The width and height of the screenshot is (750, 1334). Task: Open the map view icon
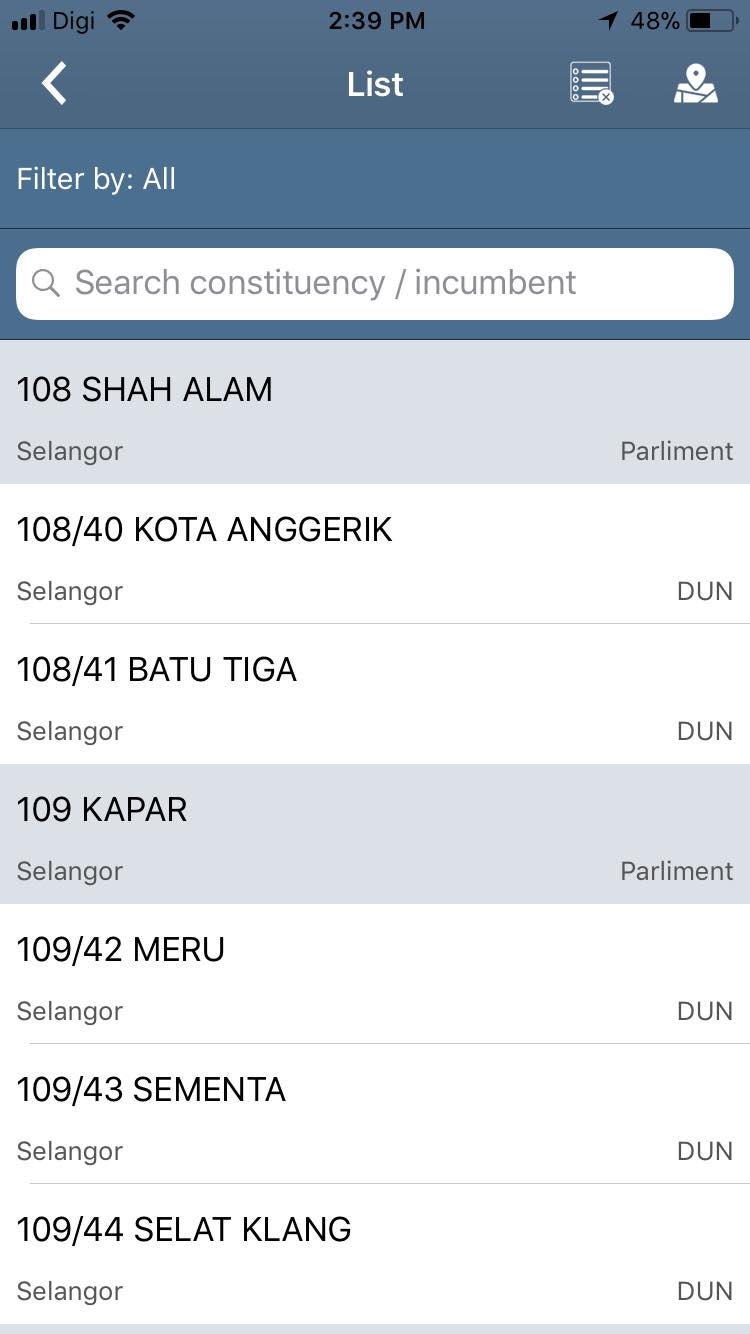[x=695, y=84]
